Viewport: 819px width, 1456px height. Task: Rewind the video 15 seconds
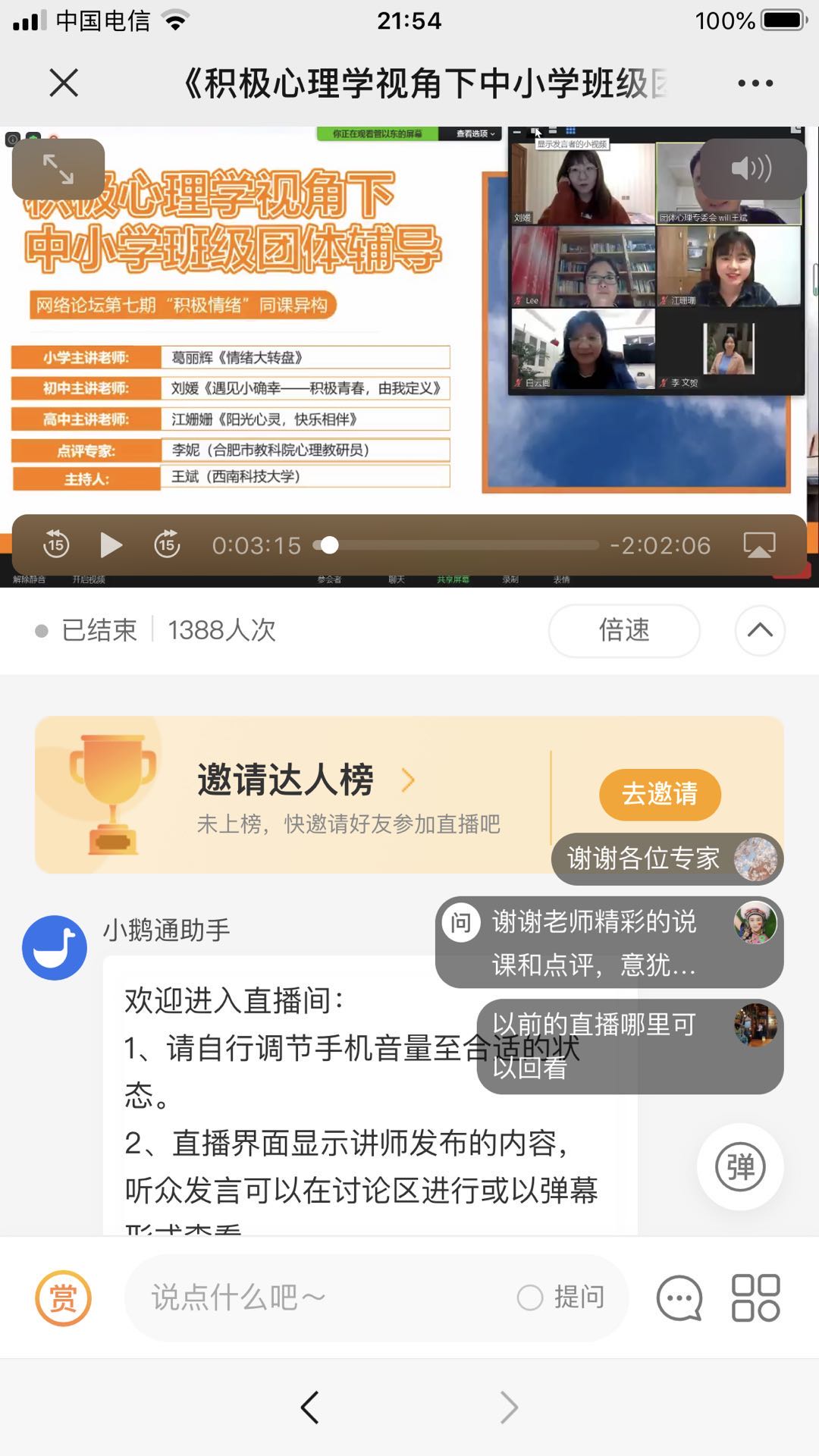(x=56, y=544)
